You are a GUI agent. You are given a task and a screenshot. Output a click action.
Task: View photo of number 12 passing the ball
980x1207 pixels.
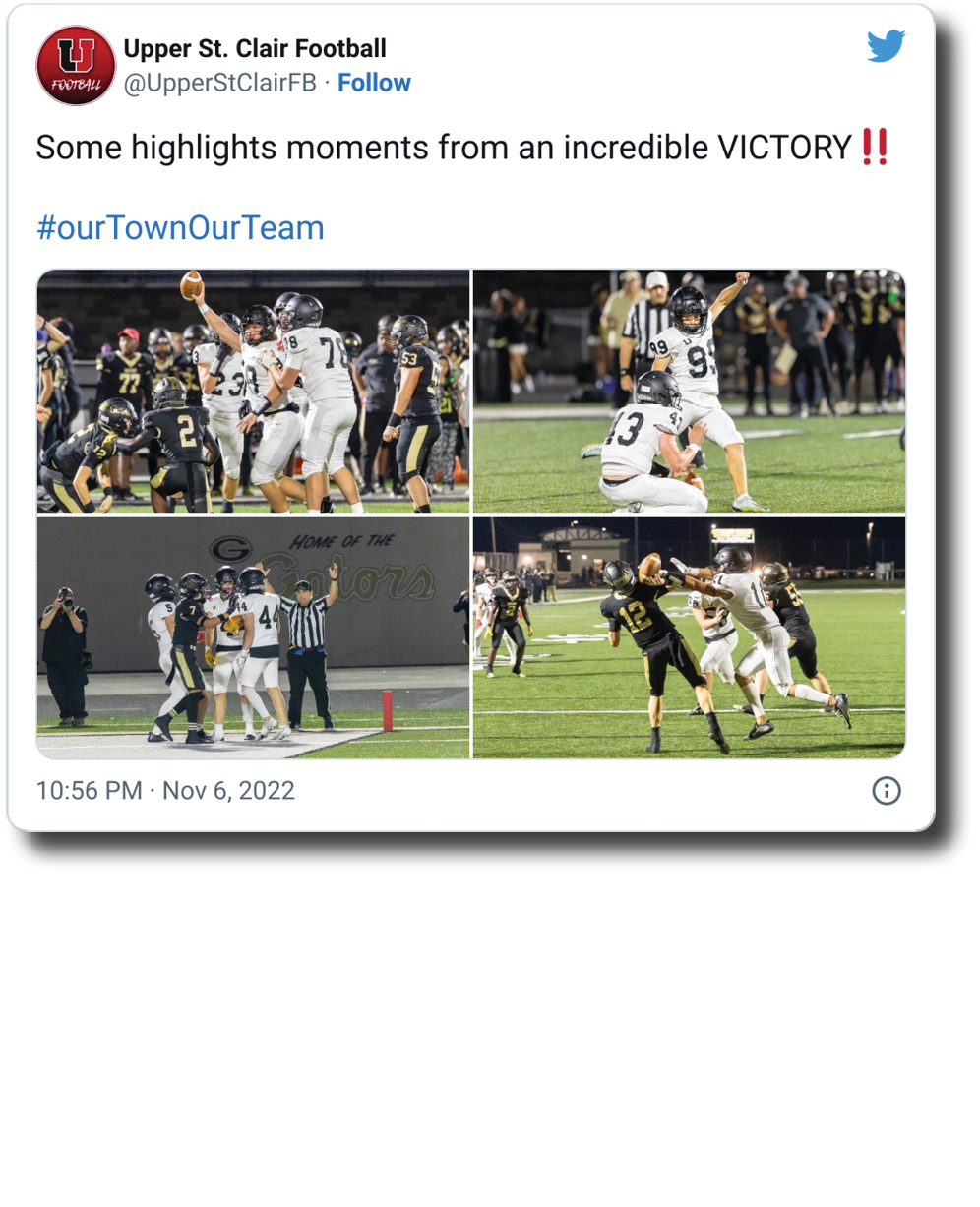click(689, 637)
